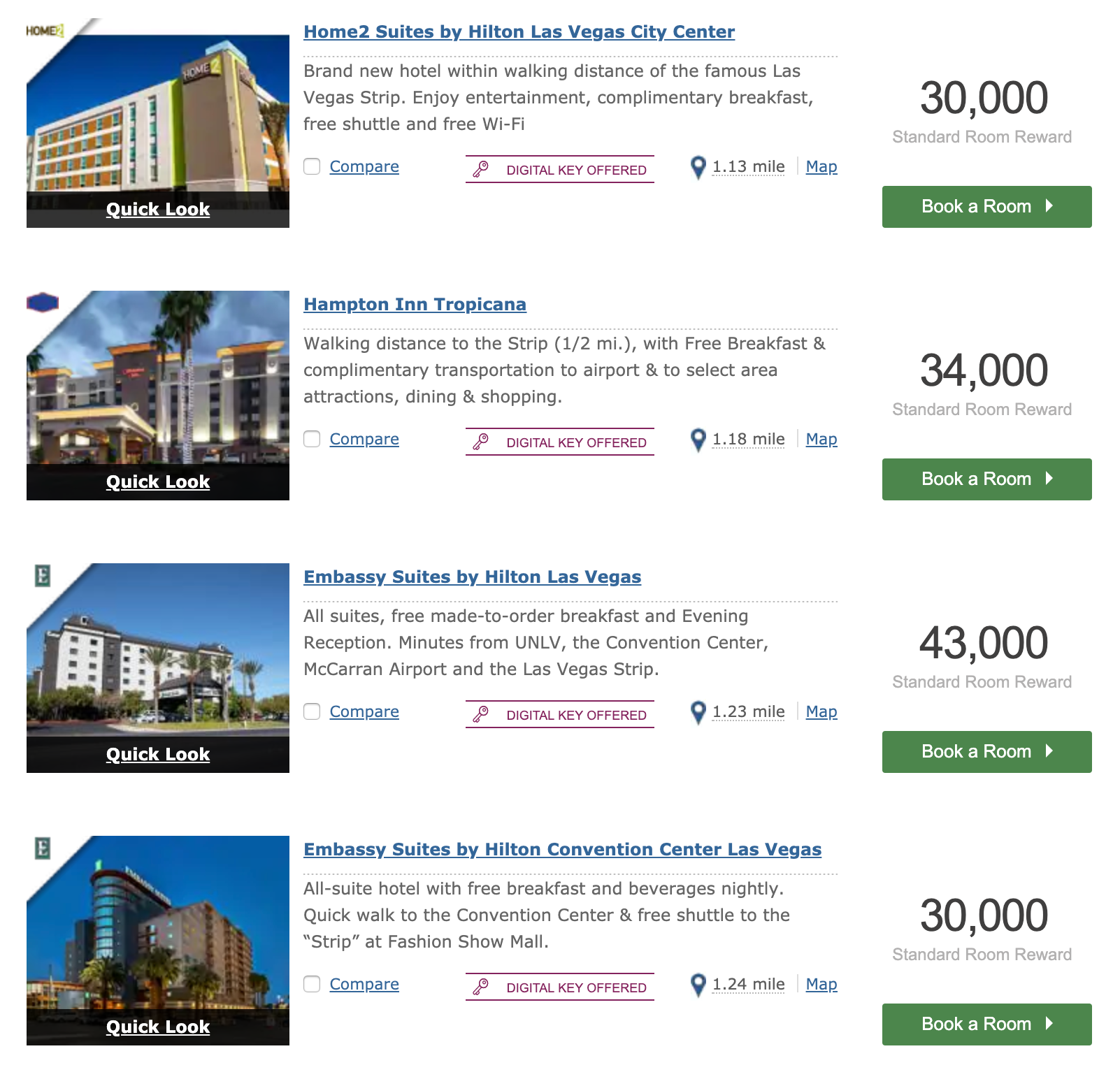
Task: Select Compare checkbox for Embassy Suites Las Vegas
Action: coord(312,711)
